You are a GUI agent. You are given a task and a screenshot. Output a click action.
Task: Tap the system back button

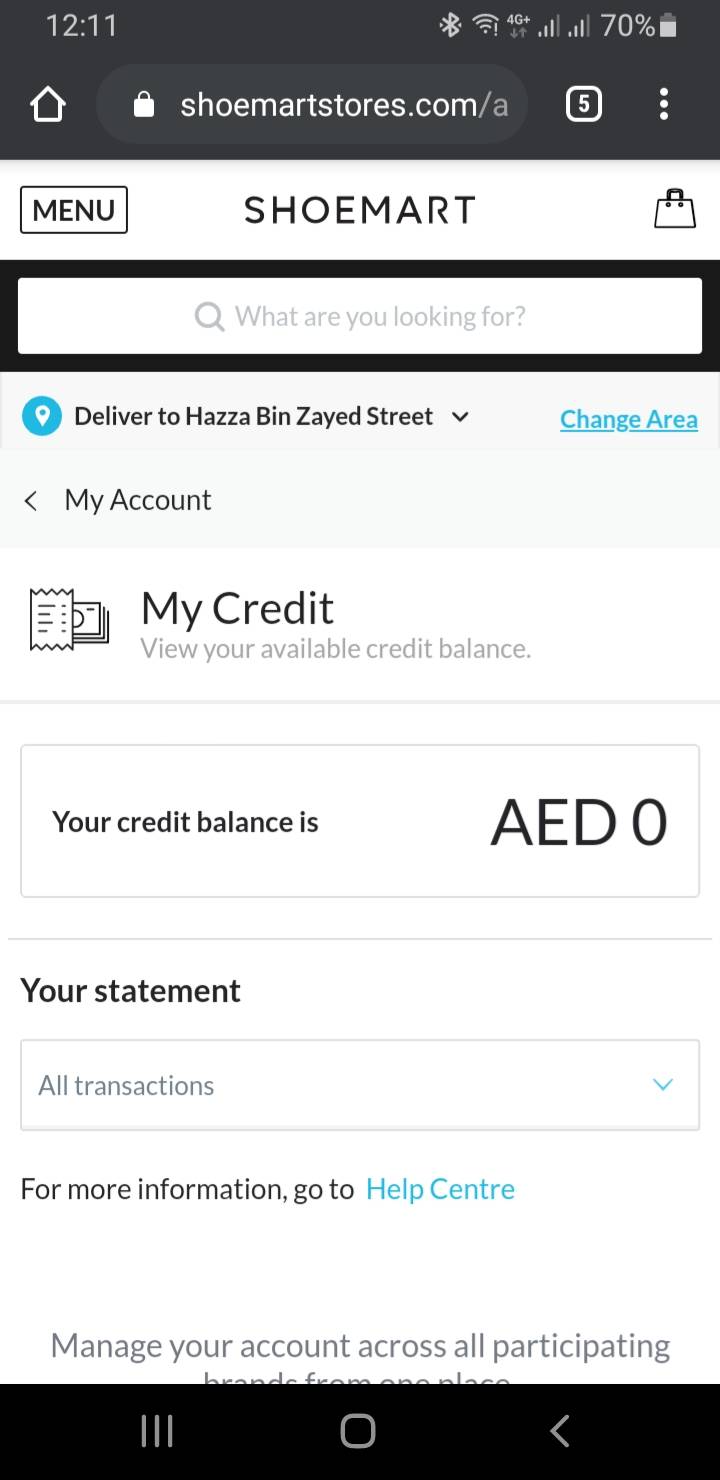[x=560, y=1431]
